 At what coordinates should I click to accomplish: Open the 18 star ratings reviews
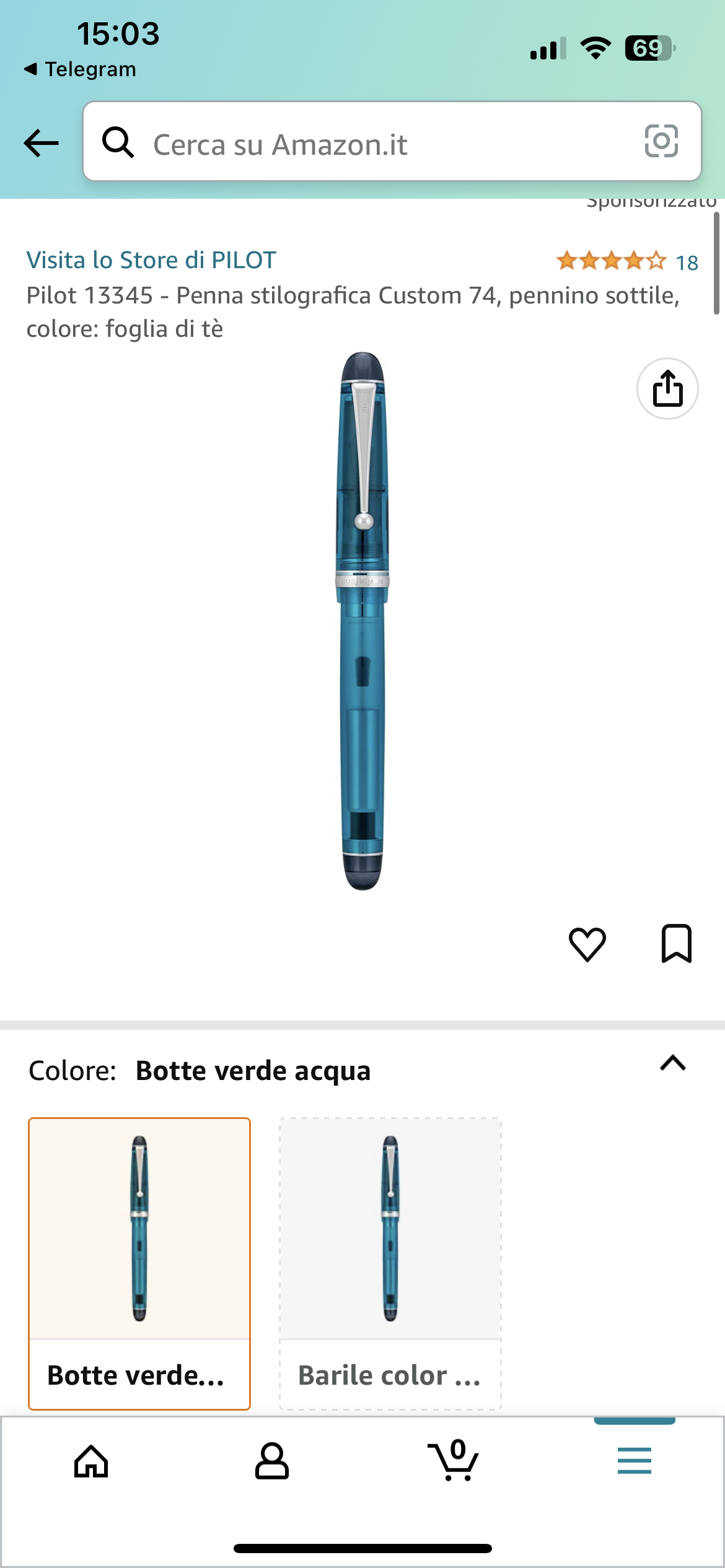click(627, 261)
